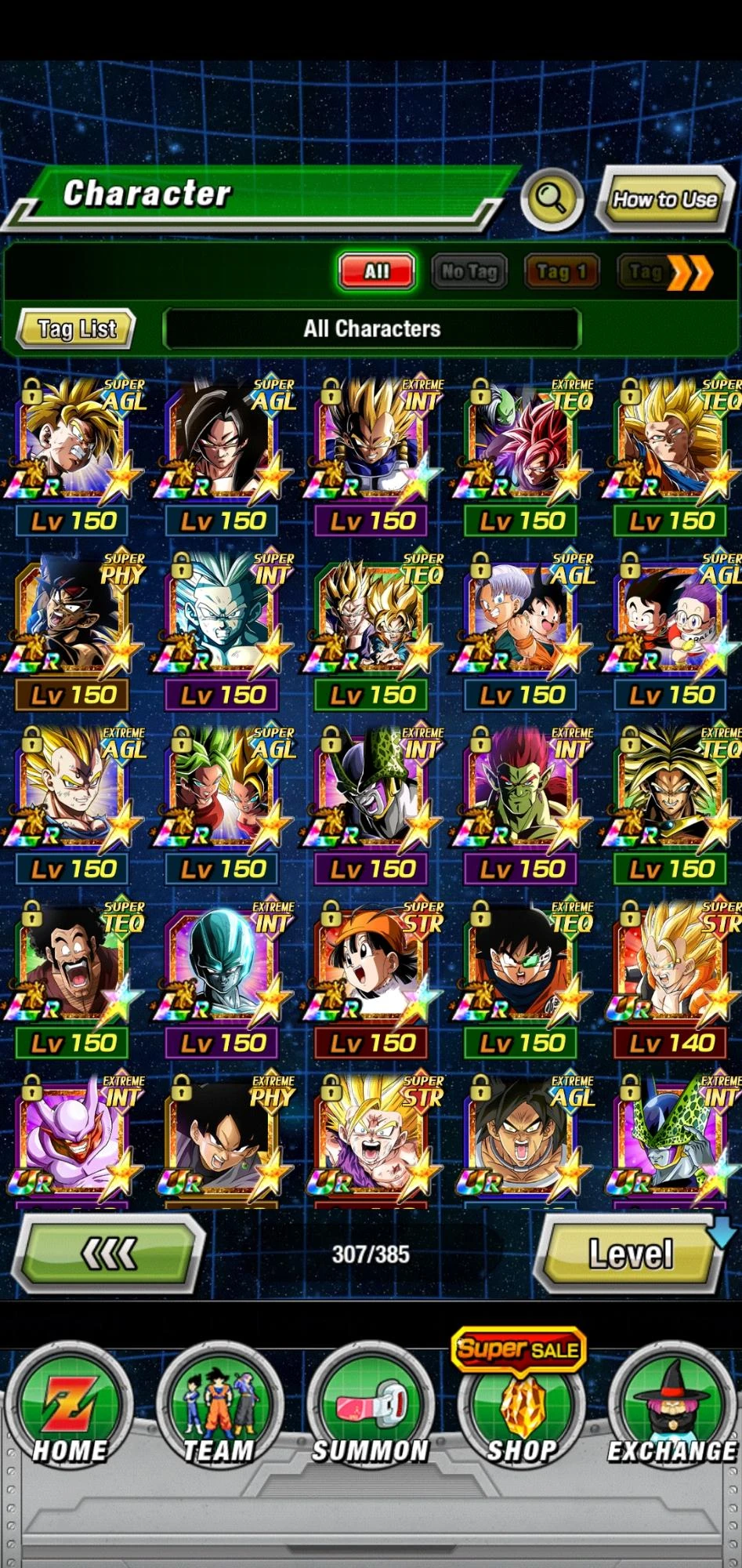Image resolution: width=742 pixels, height=1568 pixels.
Task: Select the Tag 1 filter
Action: click(560, 270)
